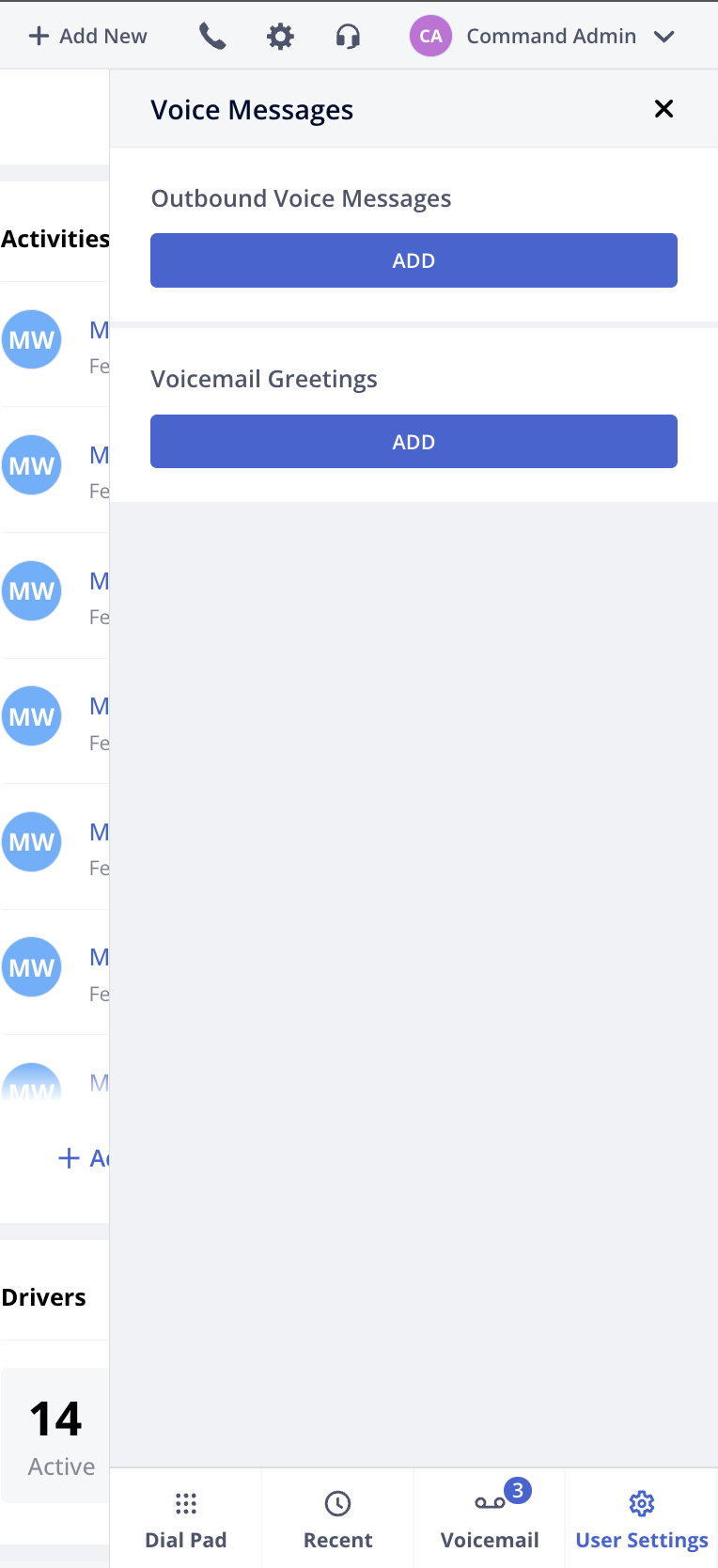The width and height of the screenshot is (718, 1568).
Task: Open the phone icon in top bar
Action: tap(212, 36)
